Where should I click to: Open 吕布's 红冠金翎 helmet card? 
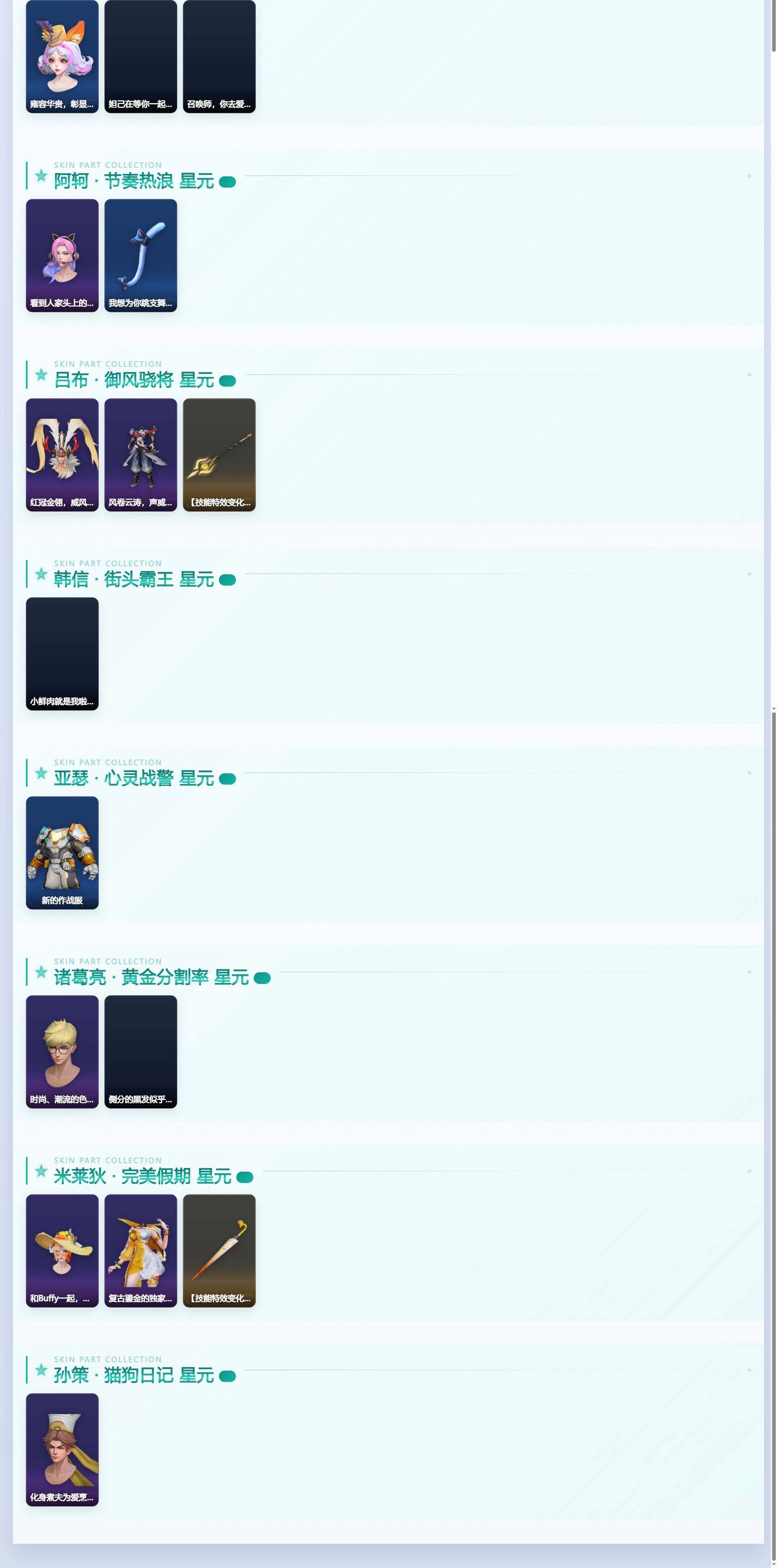coord(62,455)
